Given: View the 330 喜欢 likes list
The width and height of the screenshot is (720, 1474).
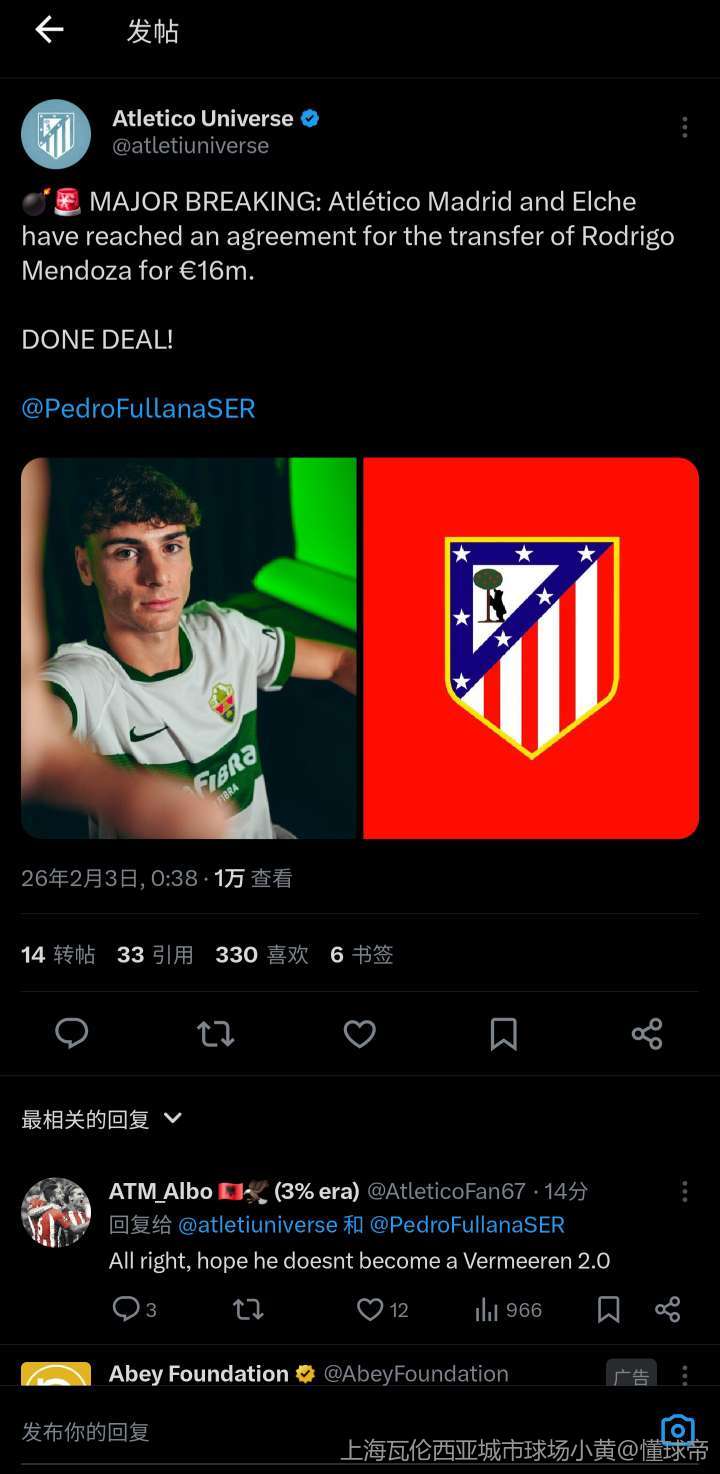Looking at the screenshot, I should click(x=262, y=955).
